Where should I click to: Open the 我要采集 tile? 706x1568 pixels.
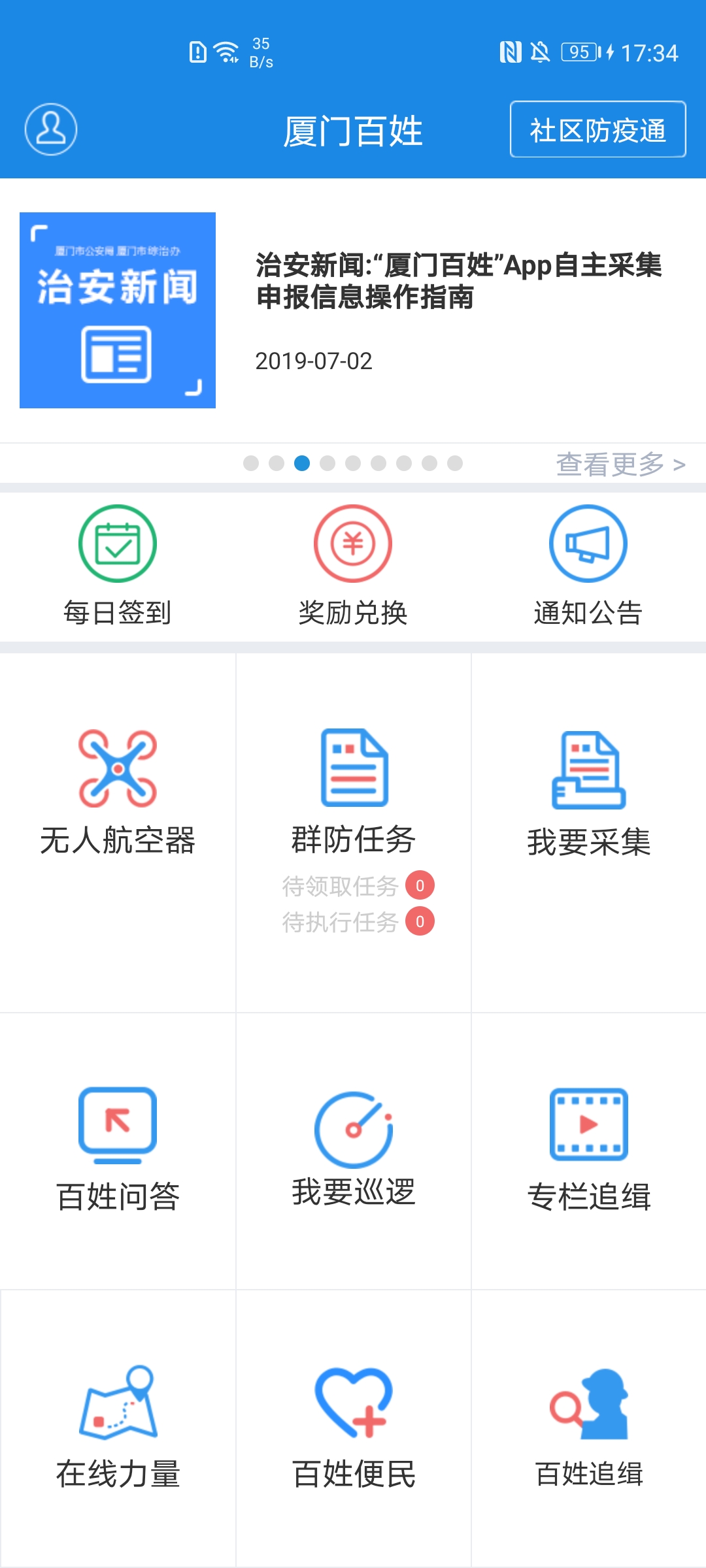pos(588,833)
